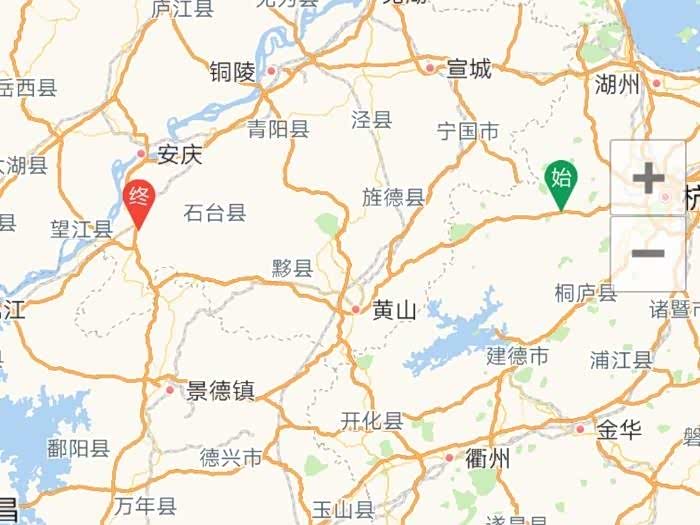Zoom out of the map
Screen dimensions: 700x525
[648, 253]
